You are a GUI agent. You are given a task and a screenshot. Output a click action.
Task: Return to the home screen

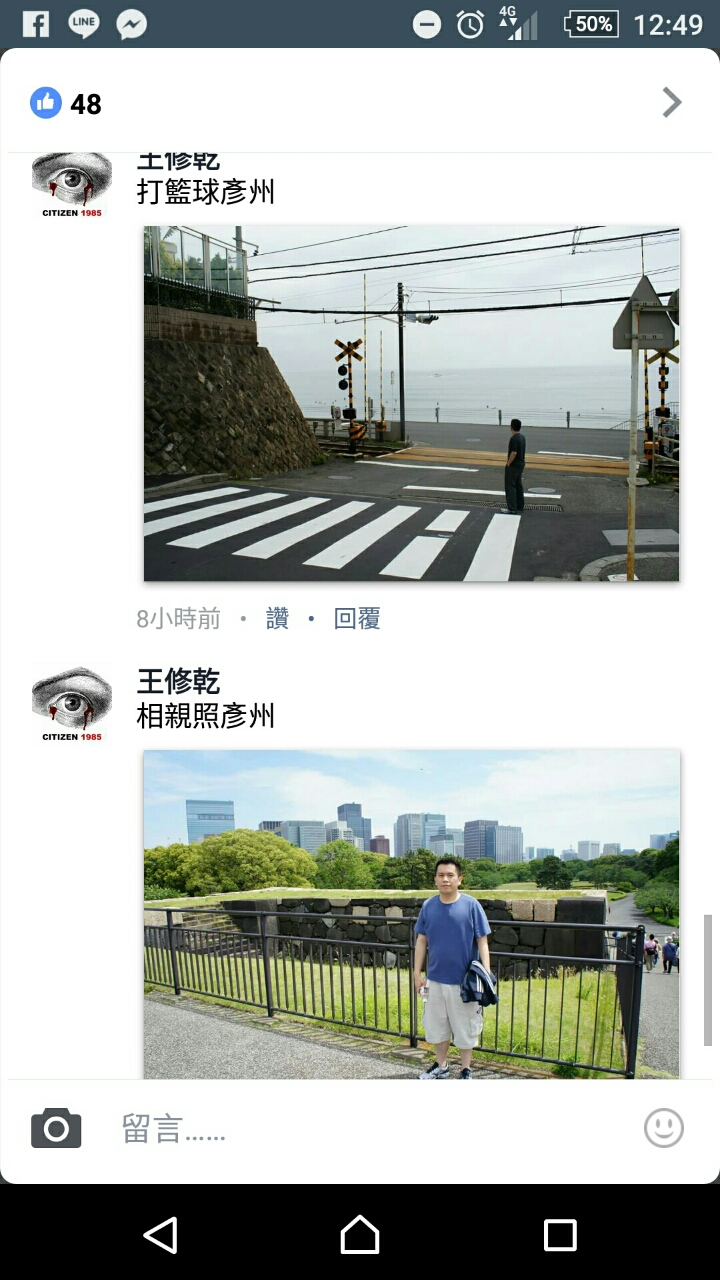[360, 1235]
